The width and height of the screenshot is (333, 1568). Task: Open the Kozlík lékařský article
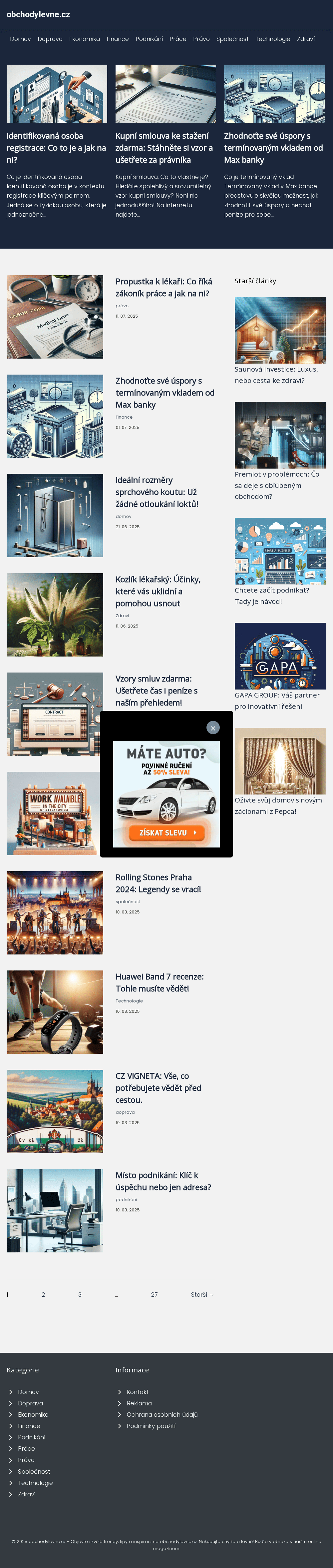pyautogui.click(x=158, y=591)
